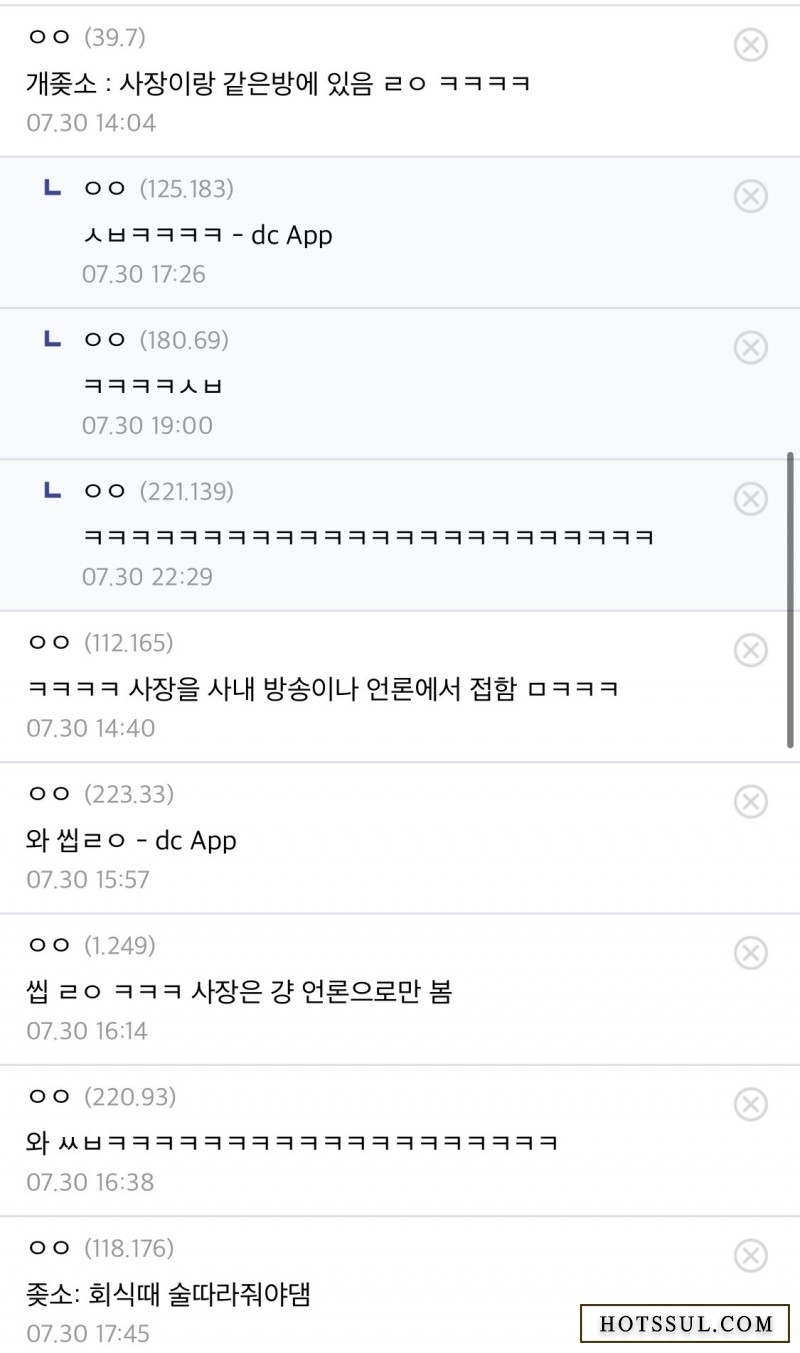Tap the X on the 1.249 comment

coord(751,953)
